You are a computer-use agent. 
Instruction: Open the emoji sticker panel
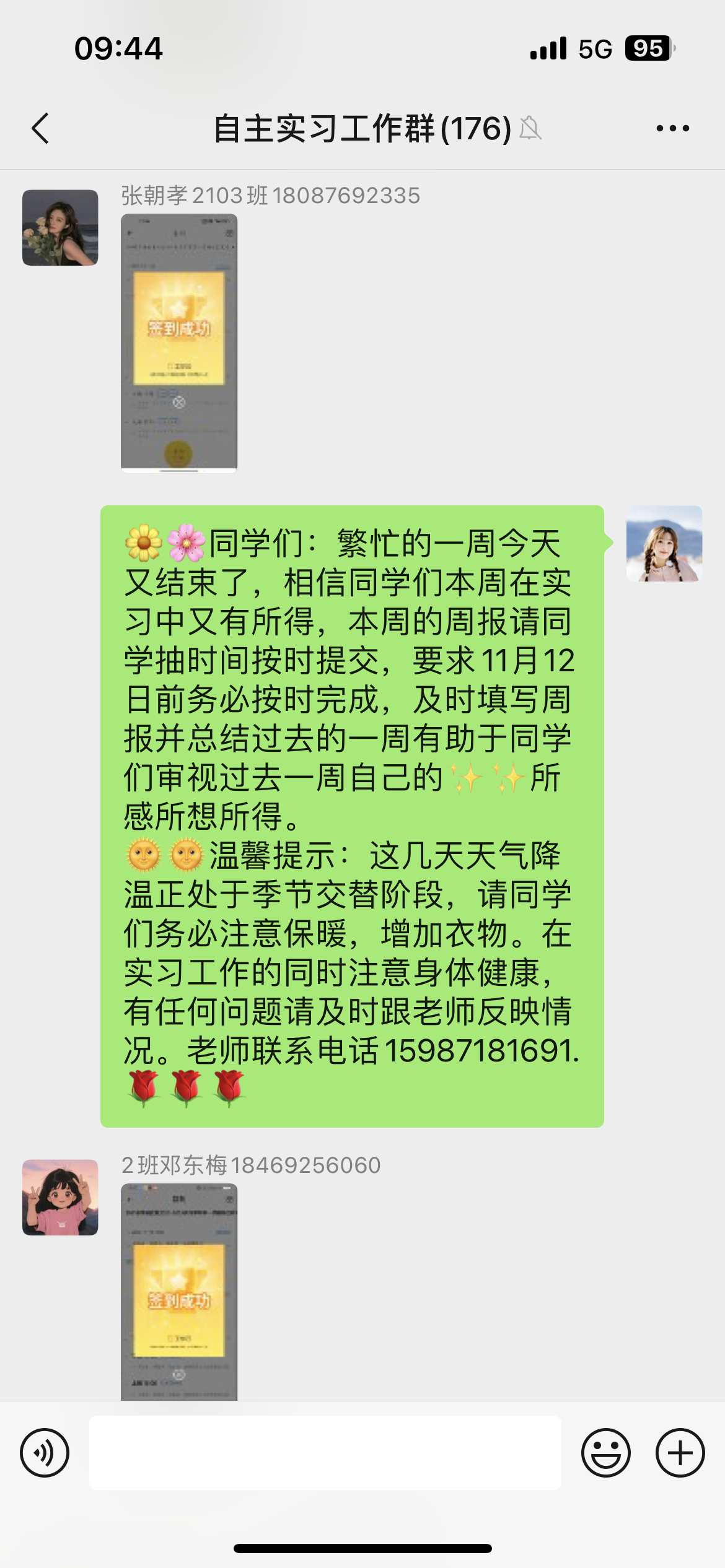coord(605,1453)
